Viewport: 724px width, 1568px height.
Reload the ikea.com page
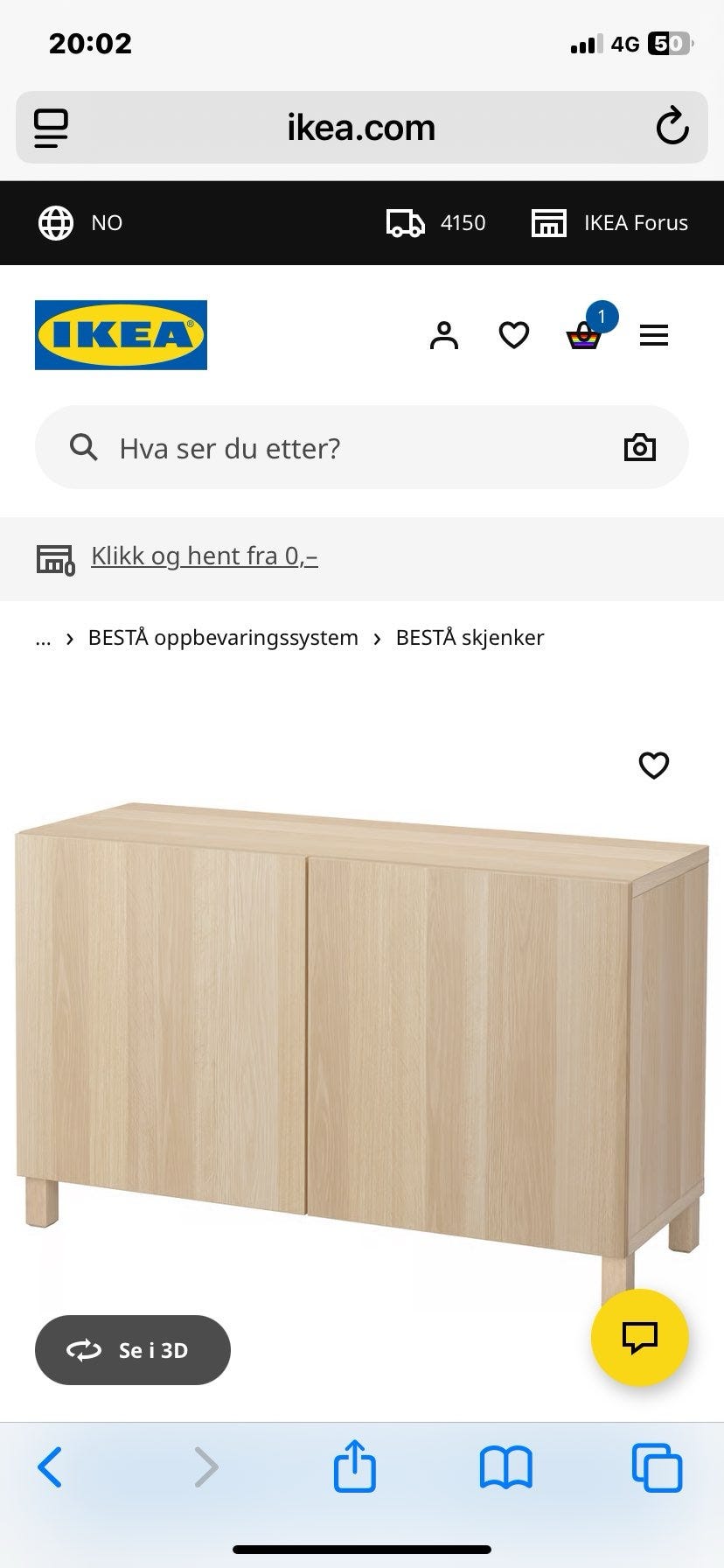(x=672, y=127)
